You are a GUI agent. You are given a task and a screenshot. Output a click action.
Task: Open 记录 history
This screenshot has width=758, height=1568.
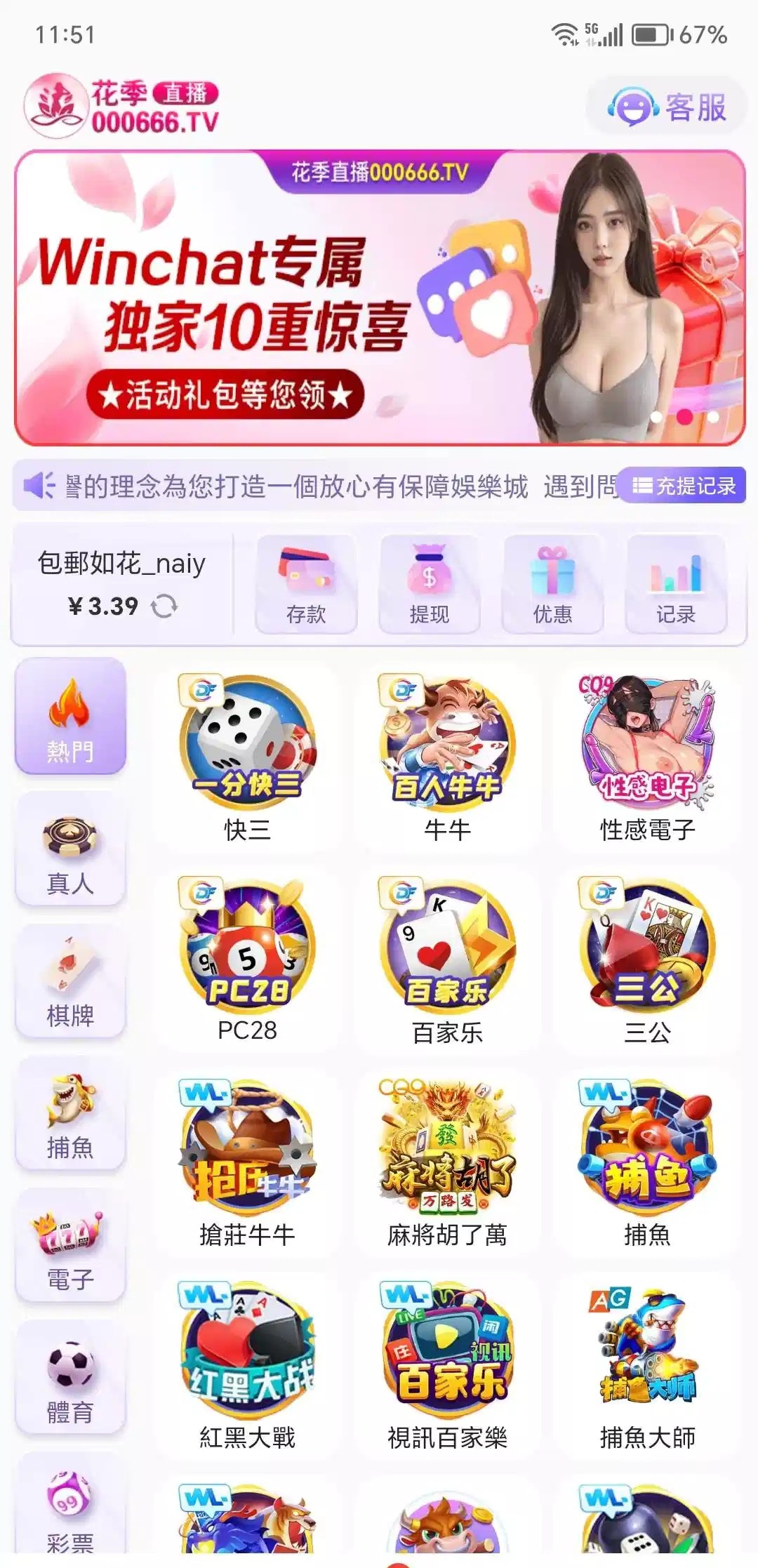click(x=675, y=585)
